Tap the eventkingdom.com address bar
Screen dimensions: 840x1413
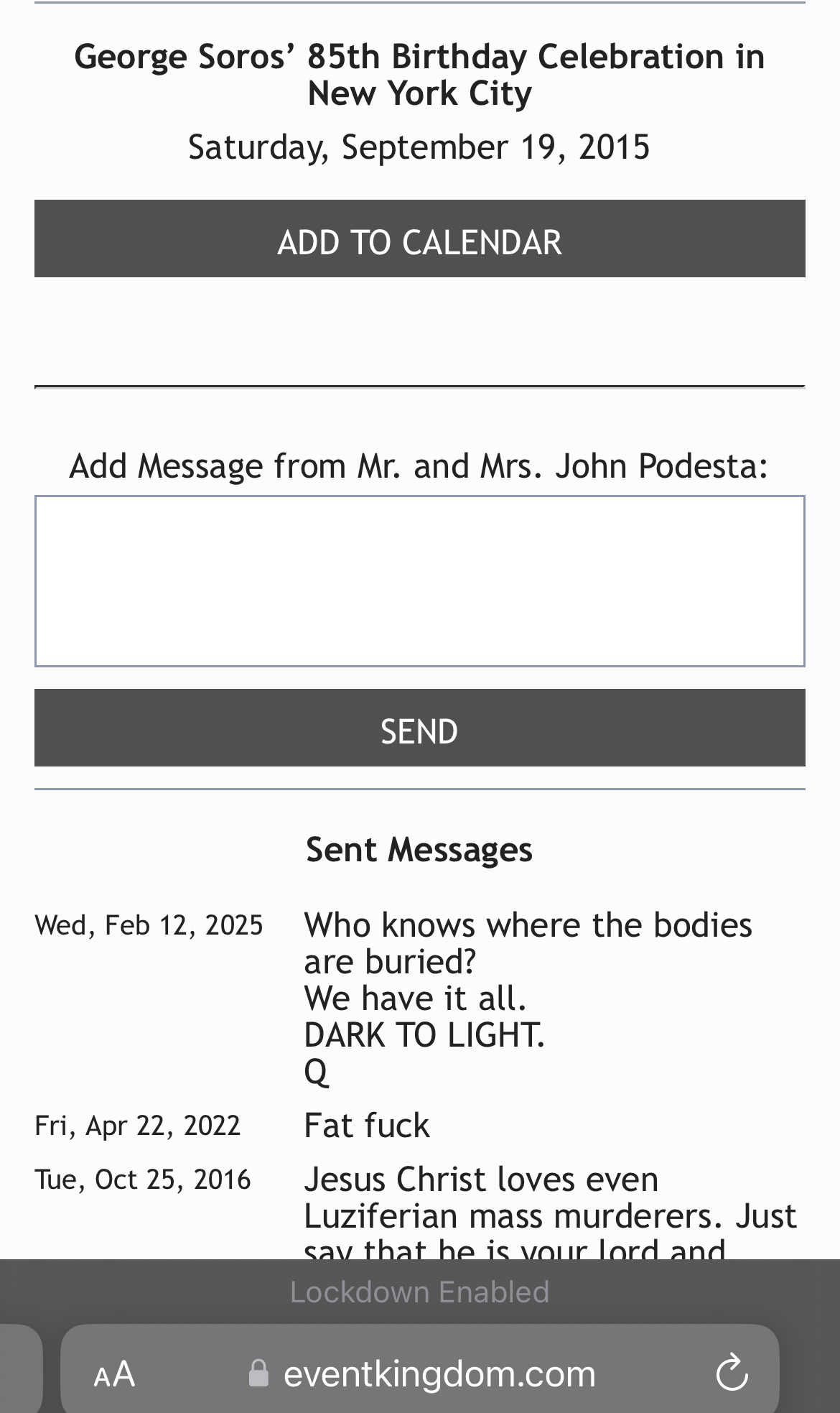click(420, 1372)
